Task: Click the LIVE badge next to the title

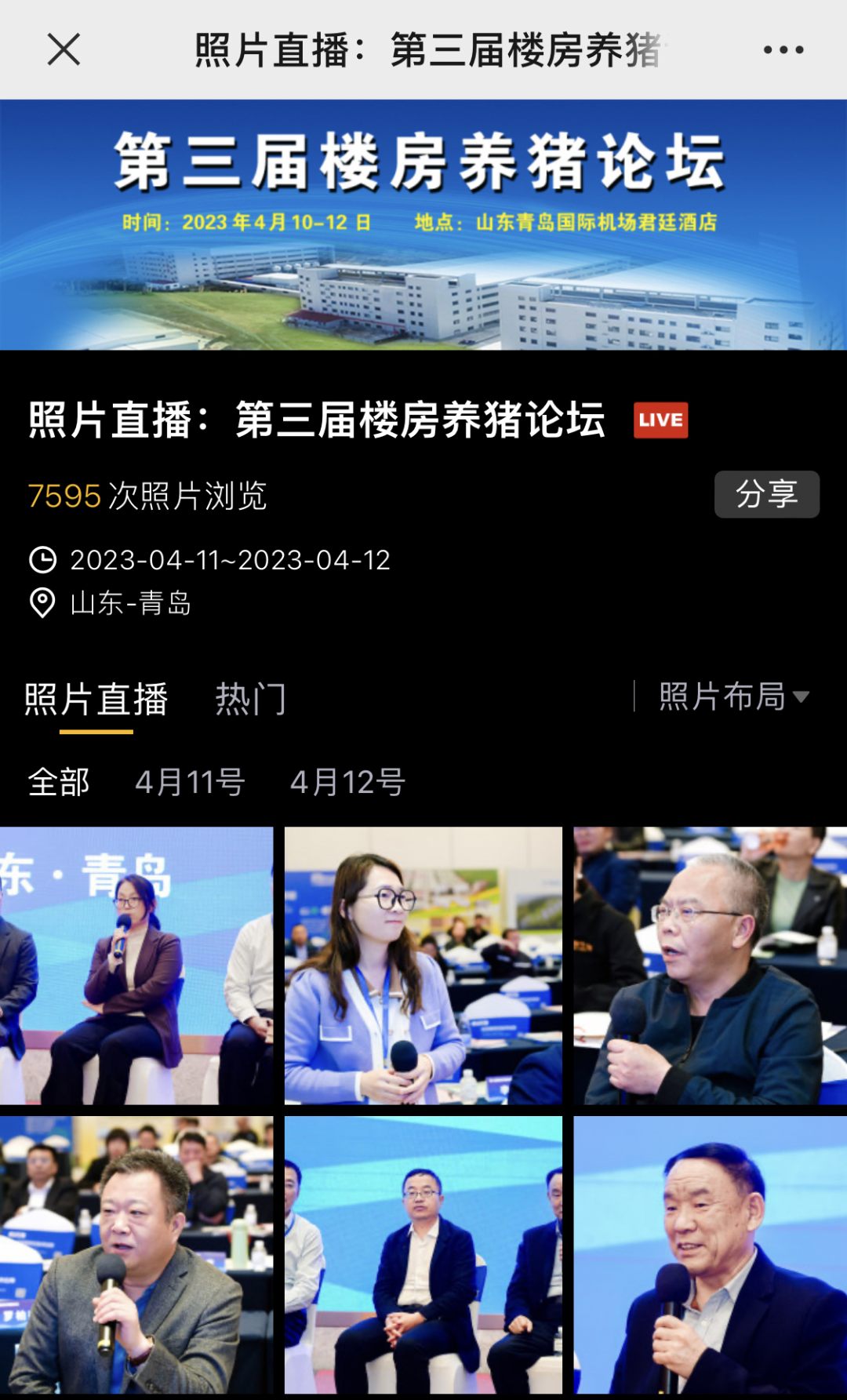Action: tap(660, 420)
